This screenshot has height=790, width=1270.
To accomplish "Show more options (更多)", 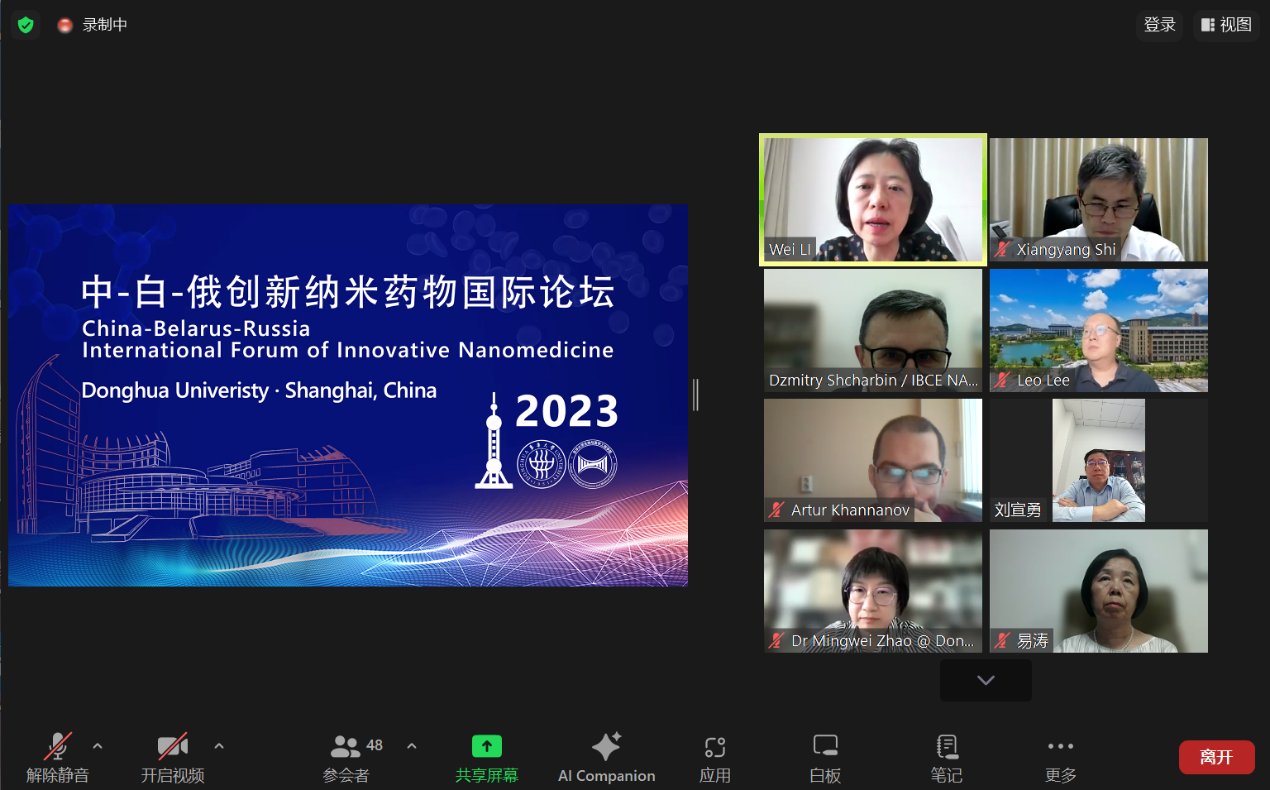I will pyautogui.click(x=1060, y=756).
